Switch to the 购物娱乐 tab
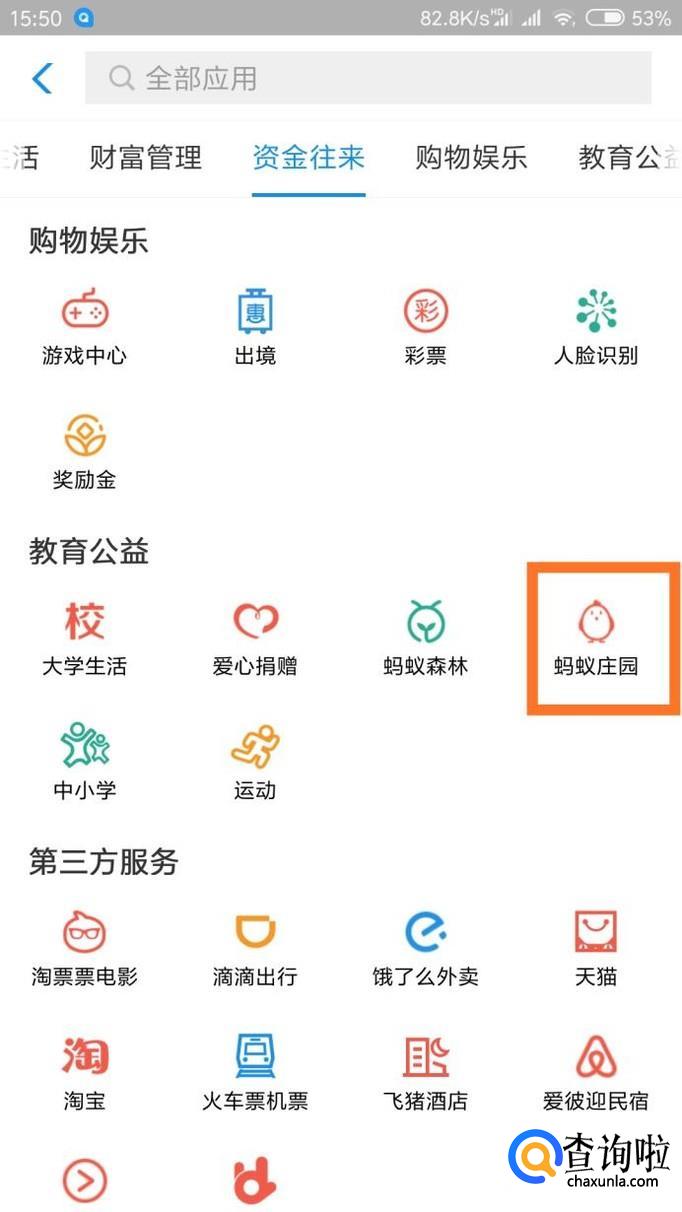Image resolution: width=682 pixels, height=1212 pixels. tap(471, 158)
